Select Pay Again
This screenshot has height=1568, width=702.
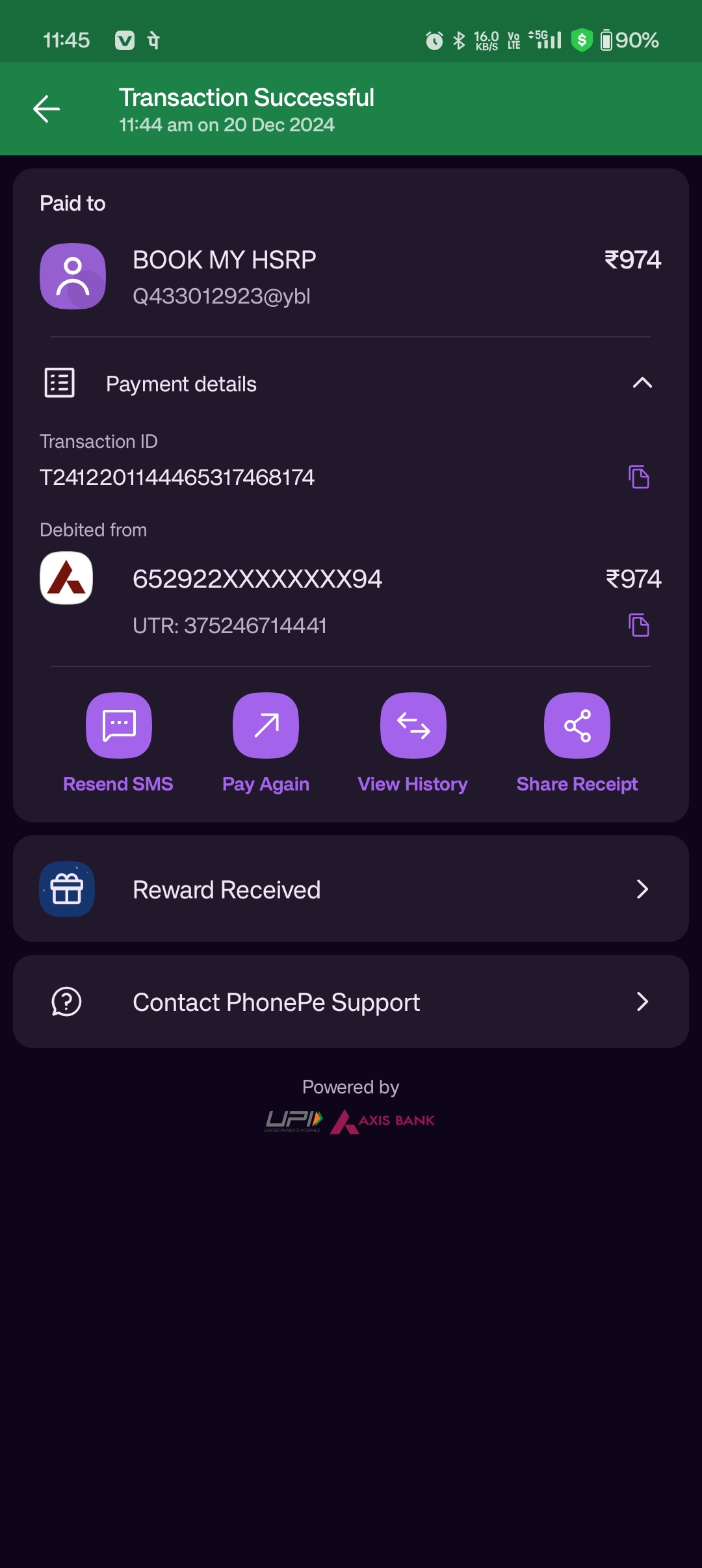[266, 726]
